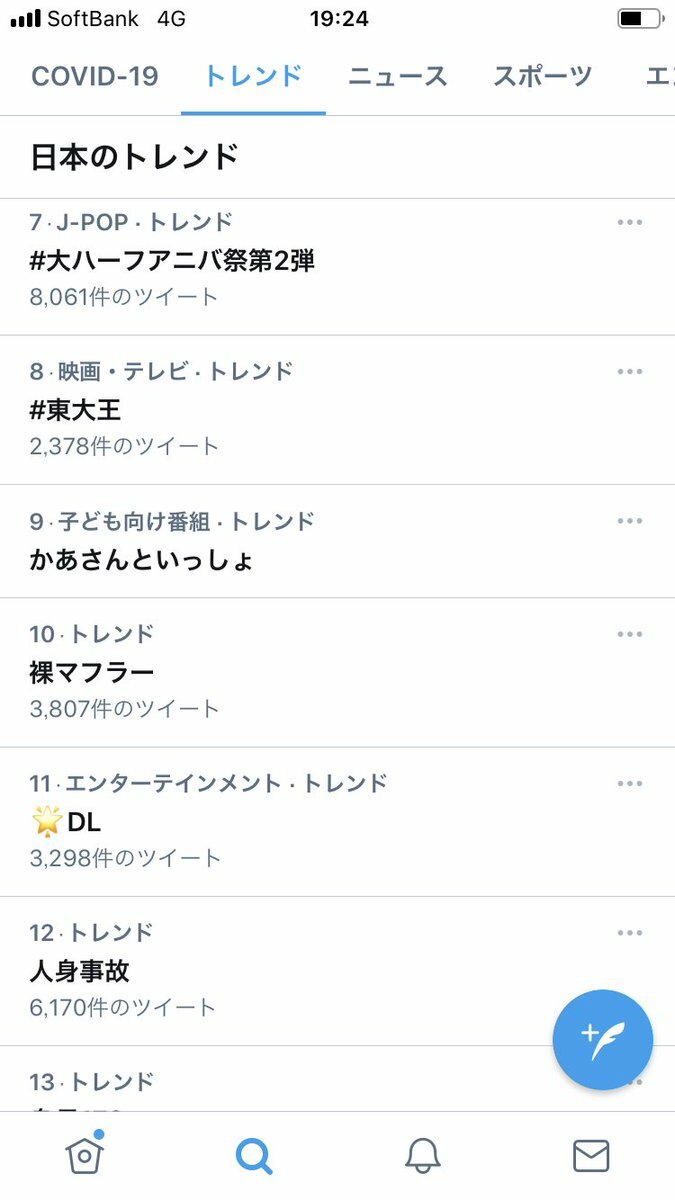Switch to the COVID-19 tab
The height and width of the screenshot is (1200, 675).
(x=94, y=76)
